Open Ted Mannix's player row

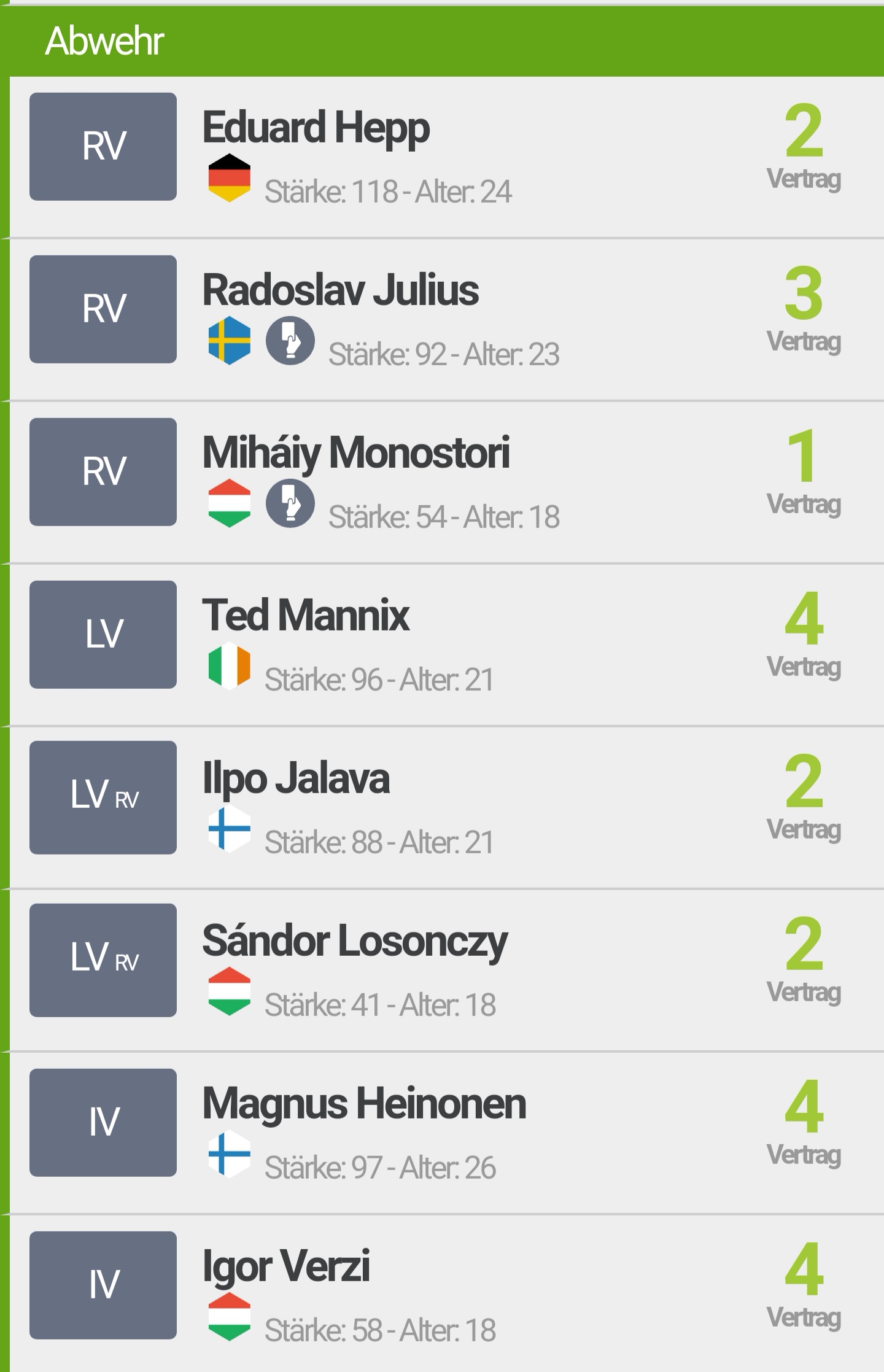click(x=306, y=616)
